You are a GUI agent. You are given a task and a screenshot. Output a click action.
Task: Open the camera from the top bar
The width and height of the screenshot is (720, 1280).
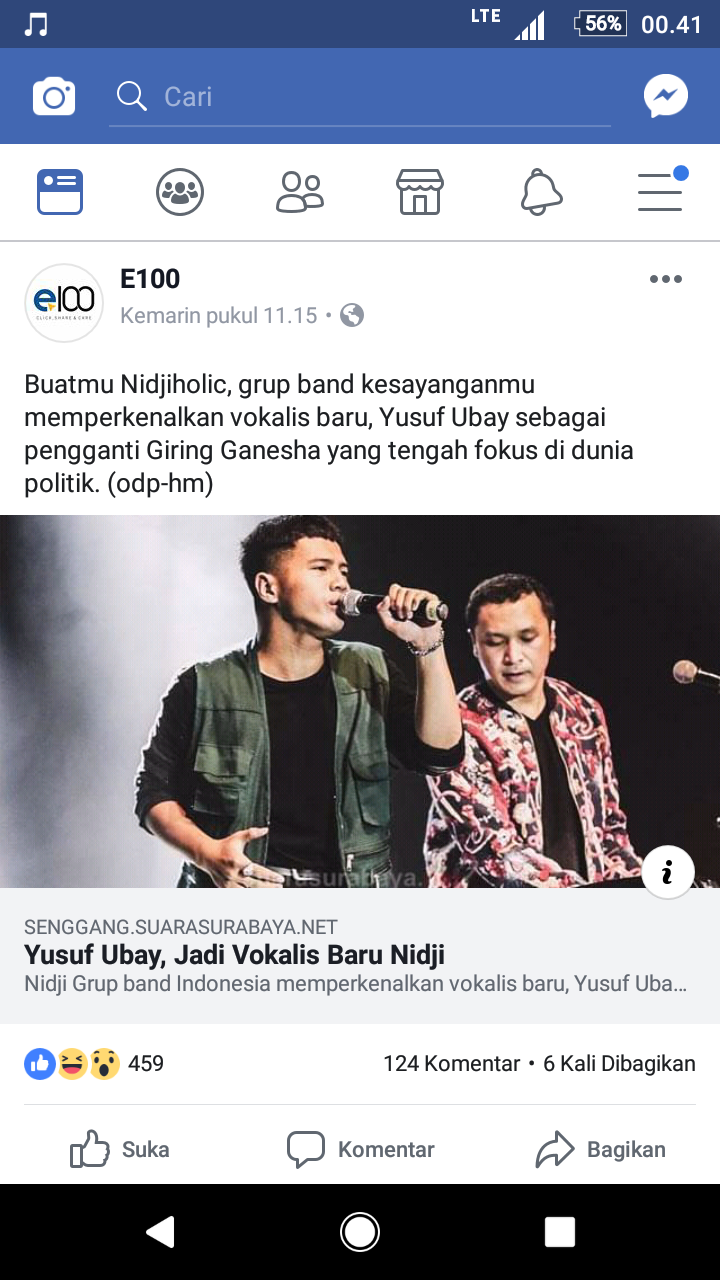[54, 97]
